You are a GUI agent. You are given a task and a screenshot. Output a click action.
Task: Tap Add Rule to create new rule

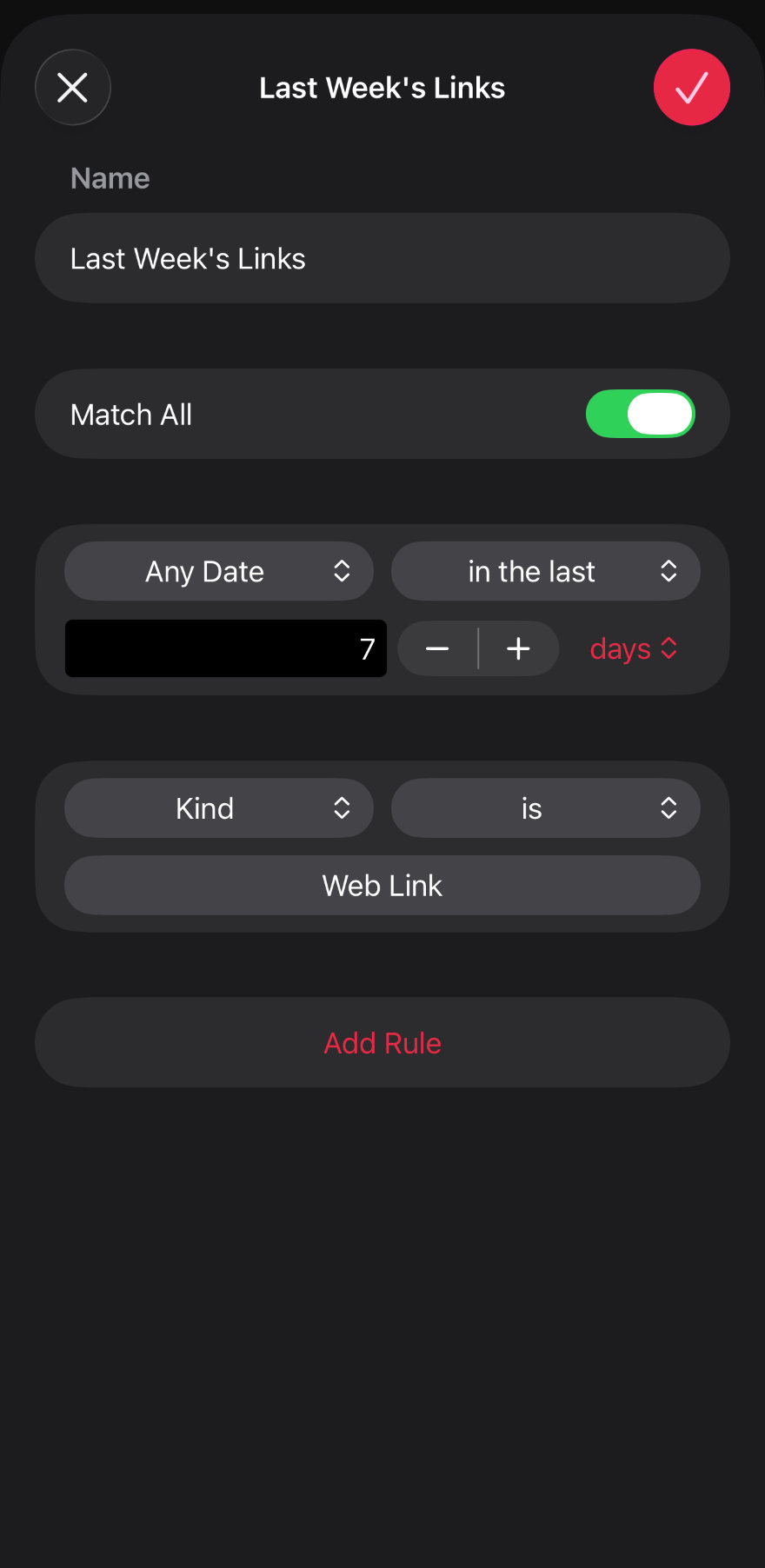coord(382,1042)
